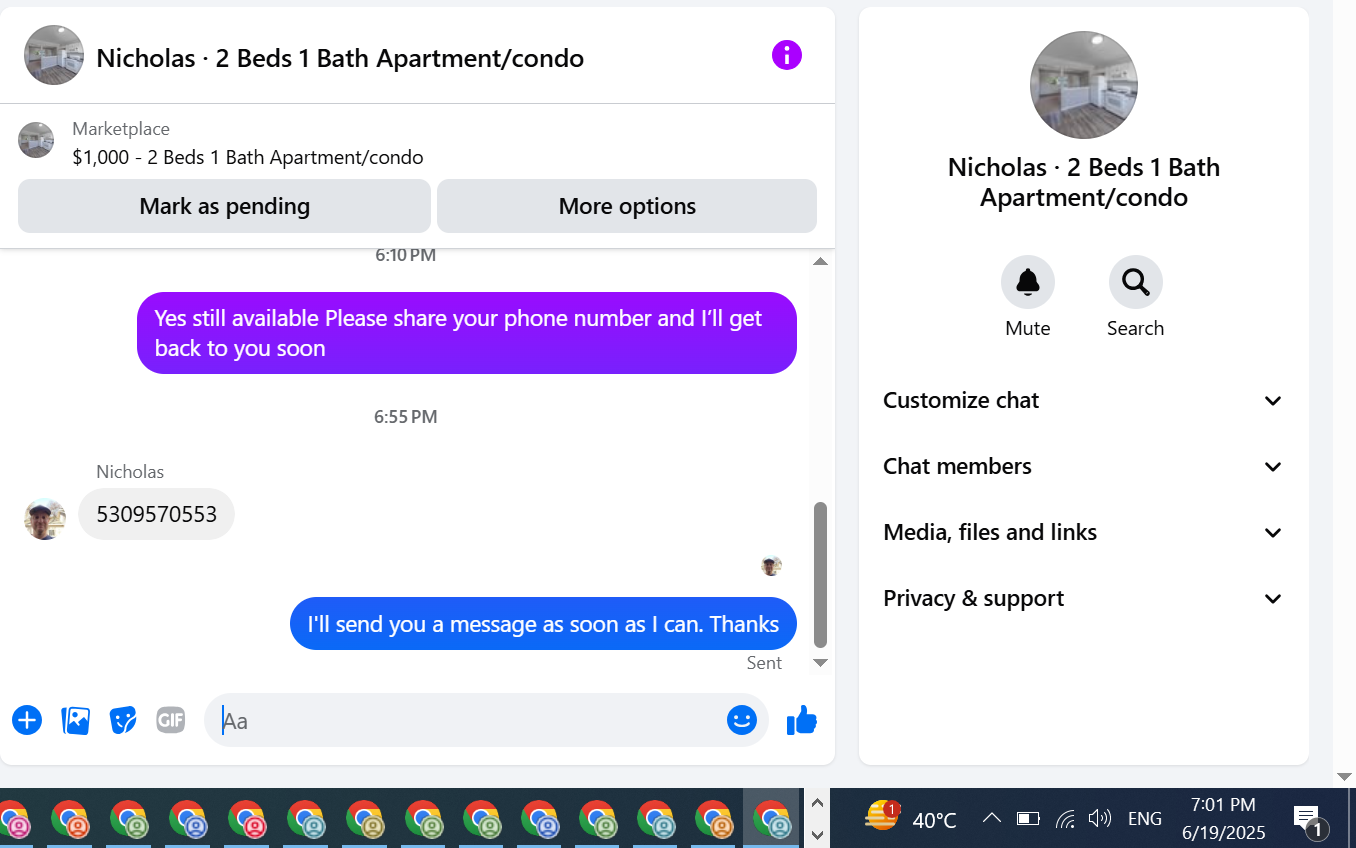Open the GIF picker
Image resolution: width=1356 pixels, height=848 pixels.
tap(171, 720)
